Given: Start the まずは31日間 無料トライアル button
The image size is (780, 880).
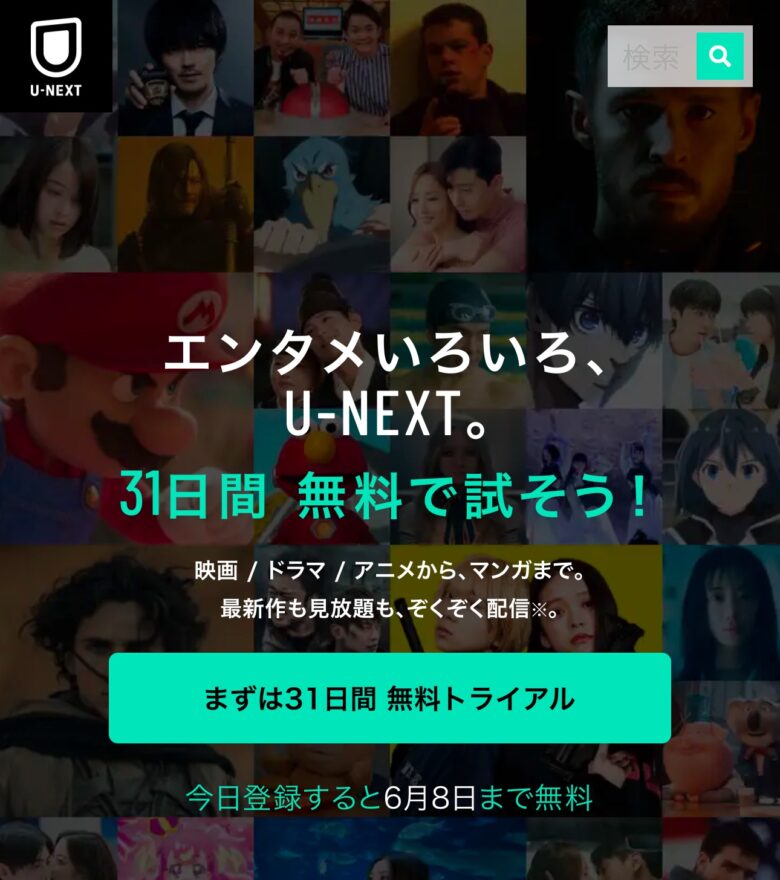Looking at the screenshot, I should coord(389,698).
